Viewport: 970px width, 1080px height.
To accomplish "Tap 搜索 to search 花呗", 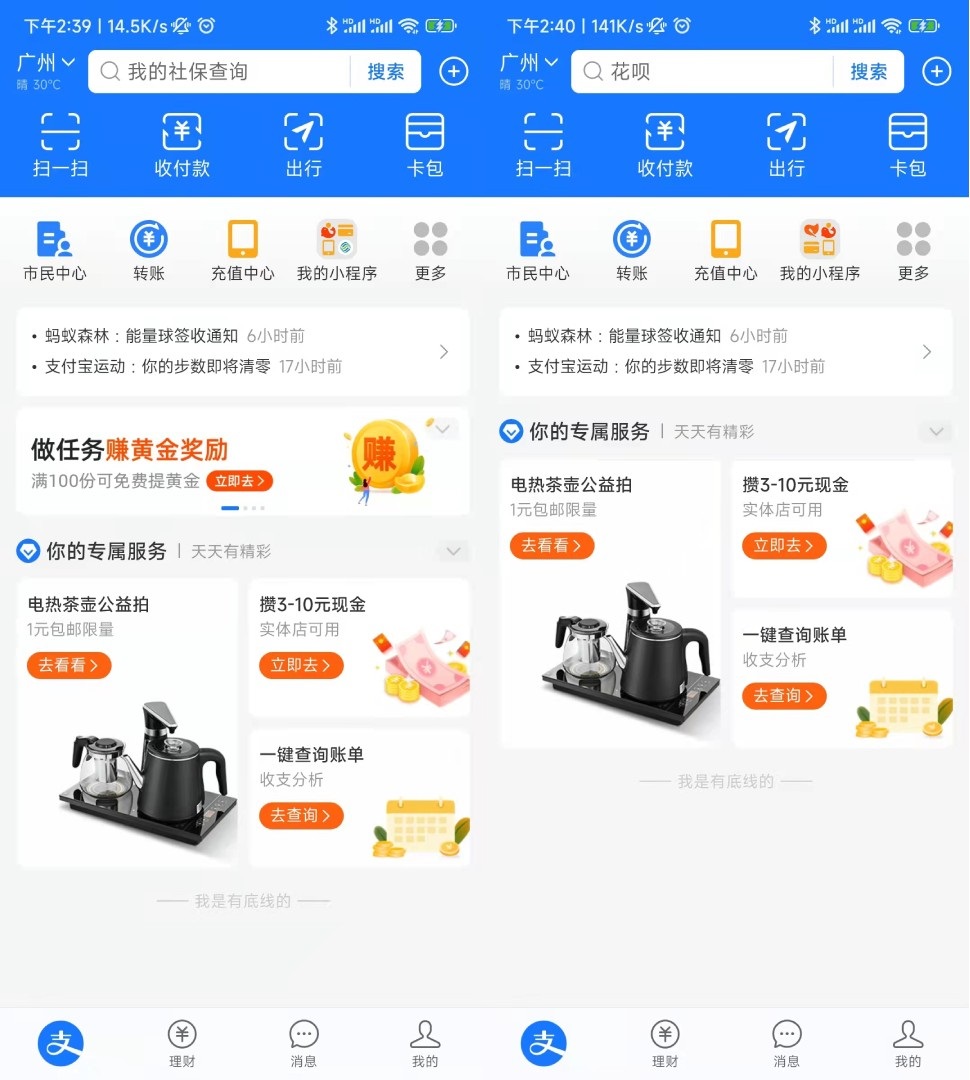I will click(x=868, y=71).
